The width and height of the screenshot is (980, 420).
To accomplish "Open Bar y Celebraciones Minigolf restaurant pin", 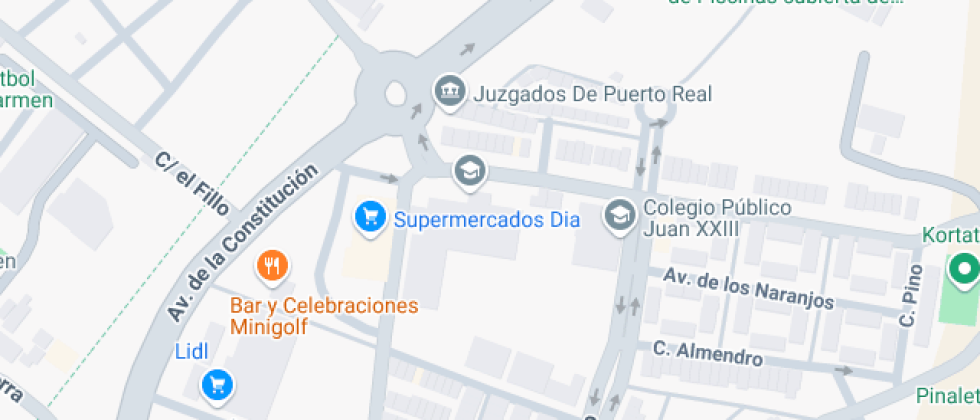I will tap(272, 266).
